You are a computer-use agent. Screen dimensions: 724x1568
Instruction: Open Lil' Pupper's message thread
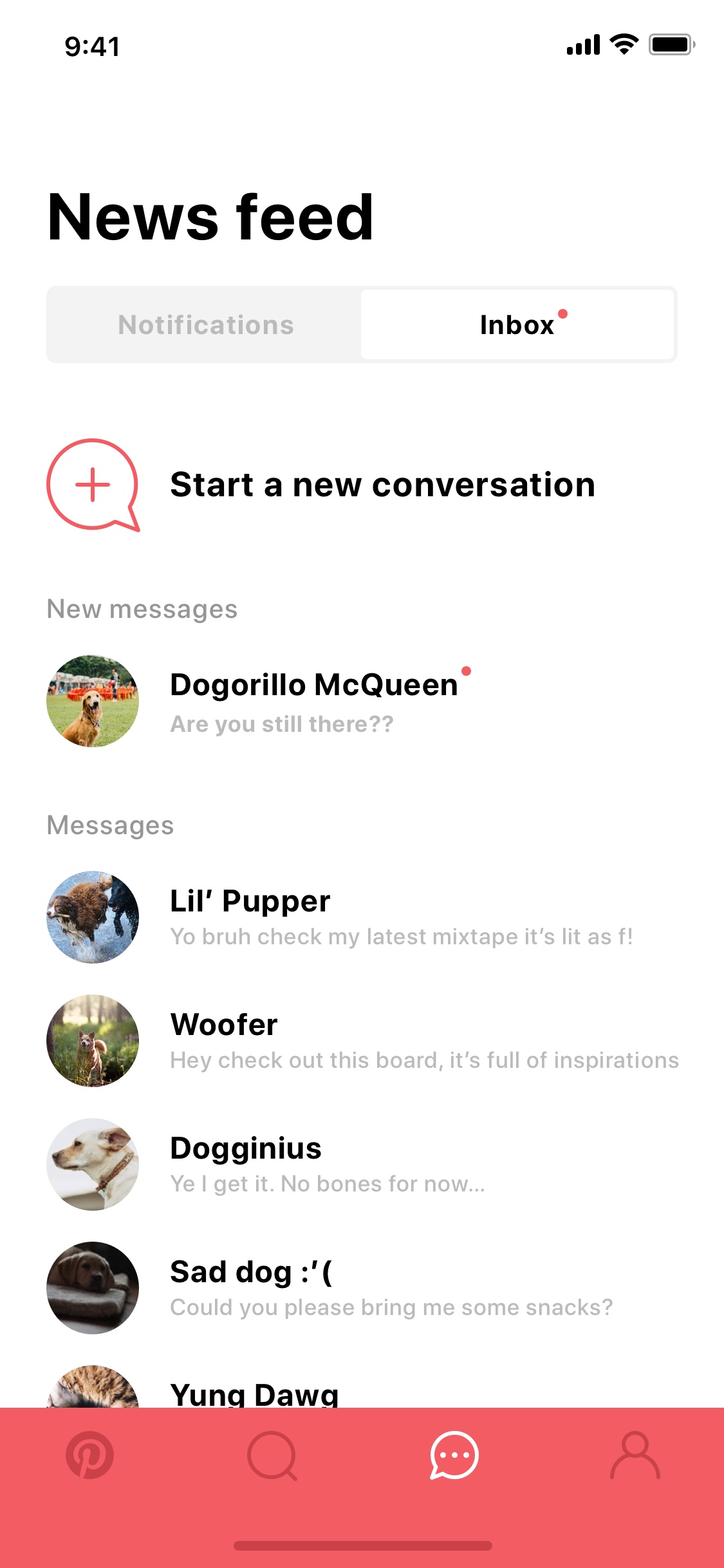click(362, 917)
